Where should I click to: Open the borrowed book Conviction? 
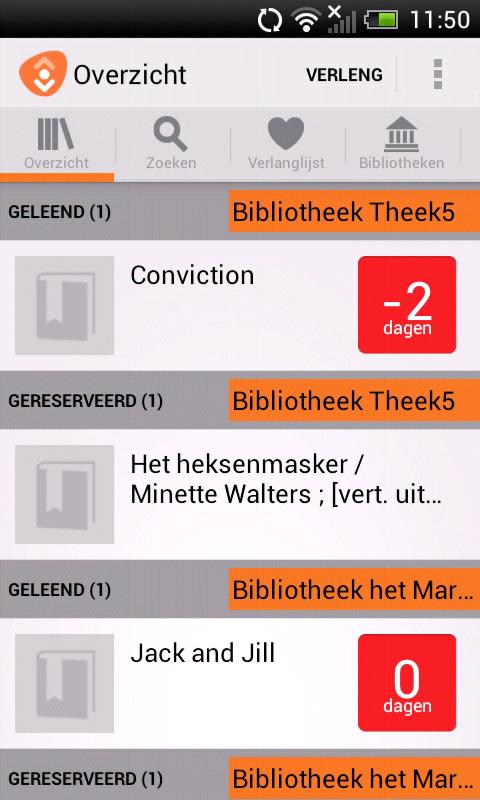(x=240, y=305)
